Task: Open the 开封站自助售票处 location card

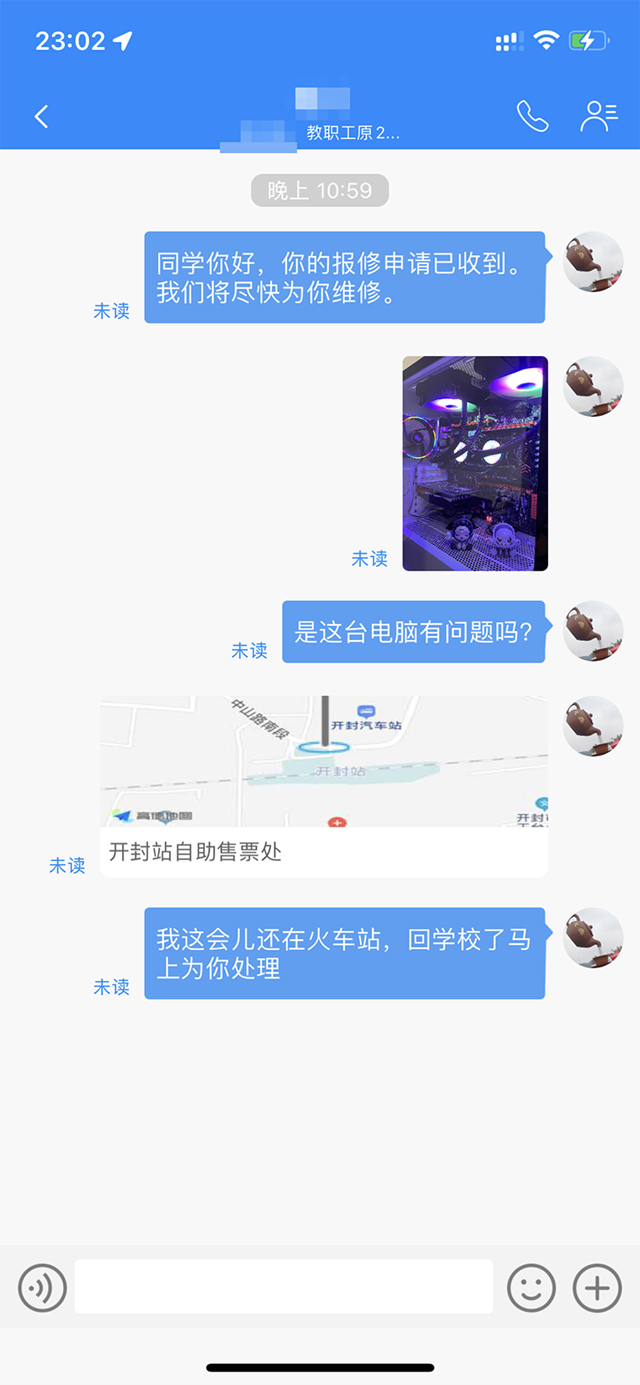Action: [323, 787]
